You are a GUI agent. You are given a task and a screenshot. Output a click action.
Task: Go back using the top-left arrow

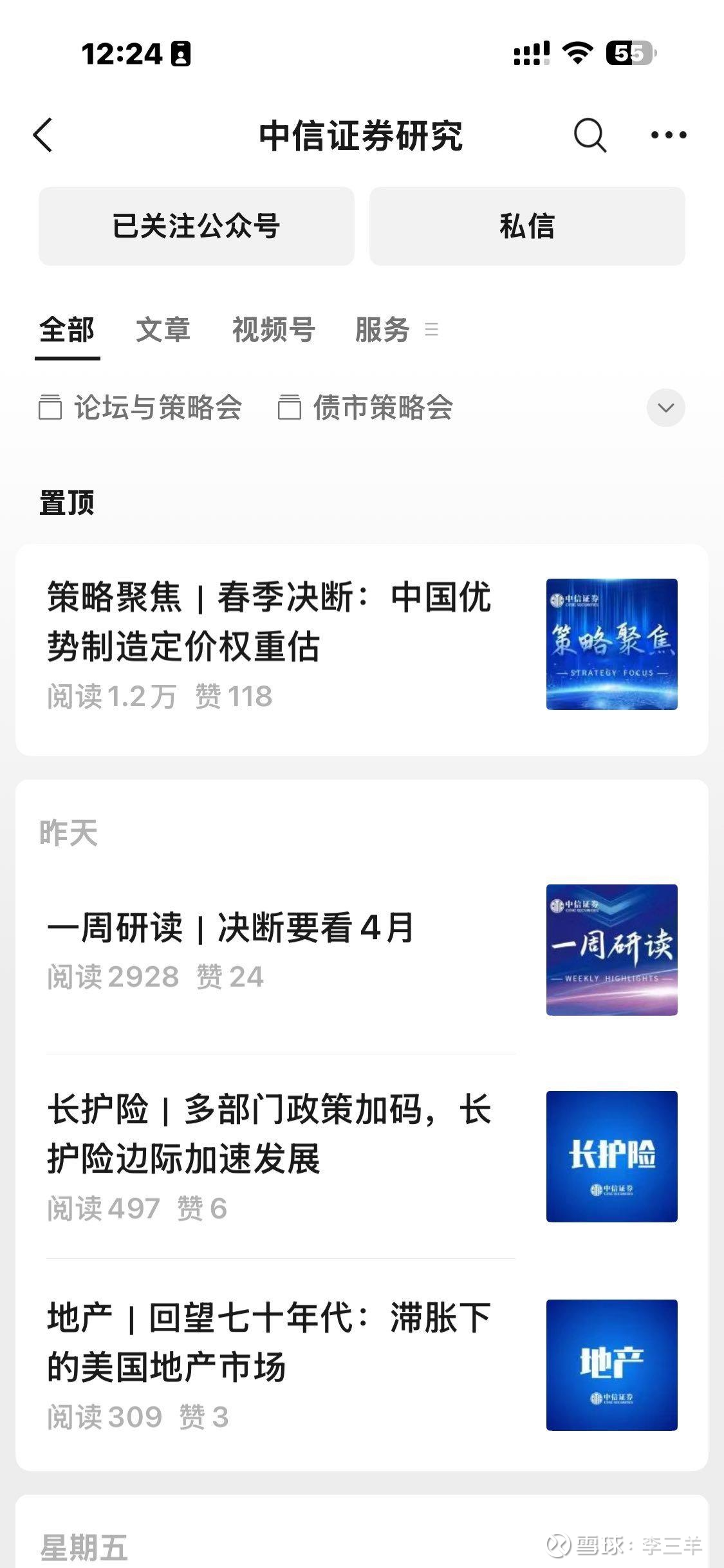(x=43, y=135)
